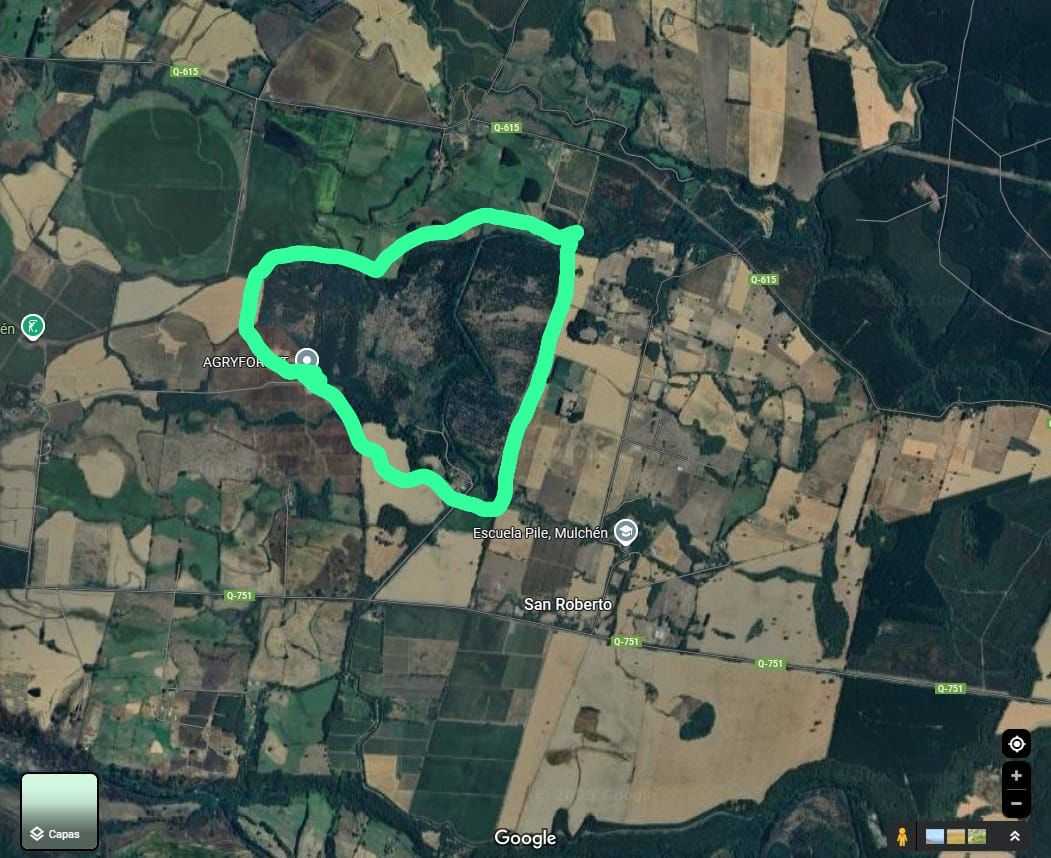Viewport: 1051px width, 858px height.
Task: Zoom out with the minus button
Action: point(1016,802)
